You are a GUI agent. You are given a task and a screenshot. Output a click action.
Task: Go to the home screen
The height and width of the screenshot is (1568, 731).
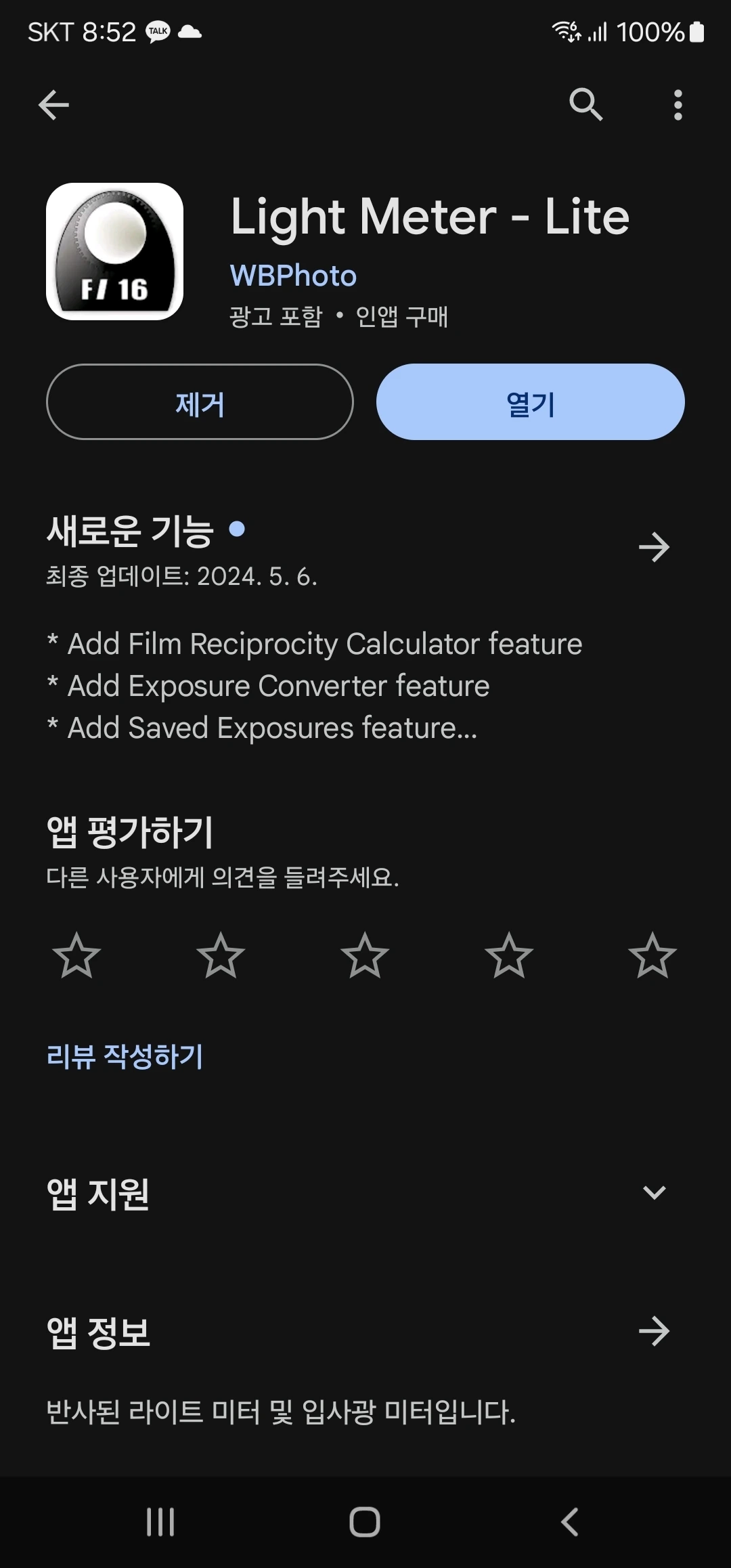click(x=365, y=1522)
